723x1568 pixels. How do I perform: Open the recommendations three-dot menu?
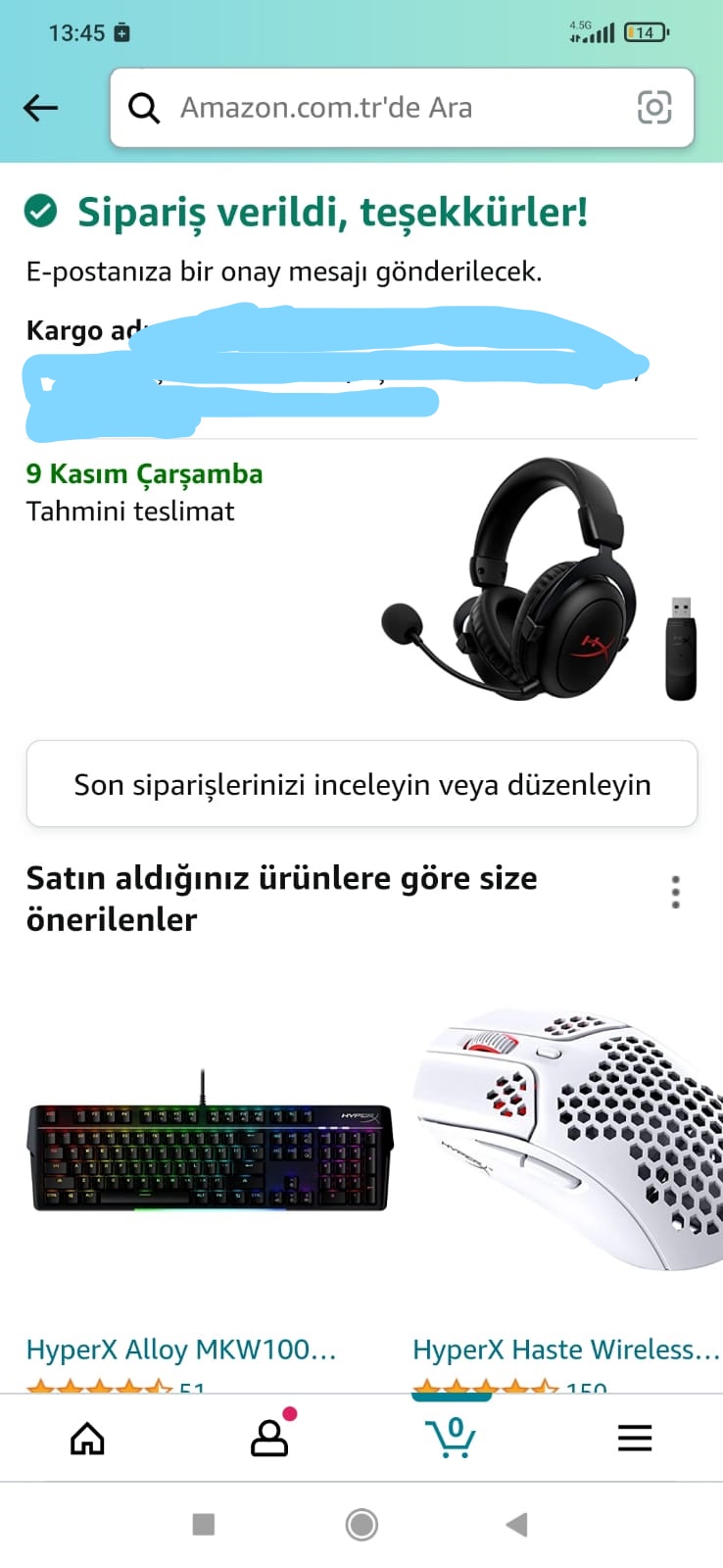click(675, 892)
